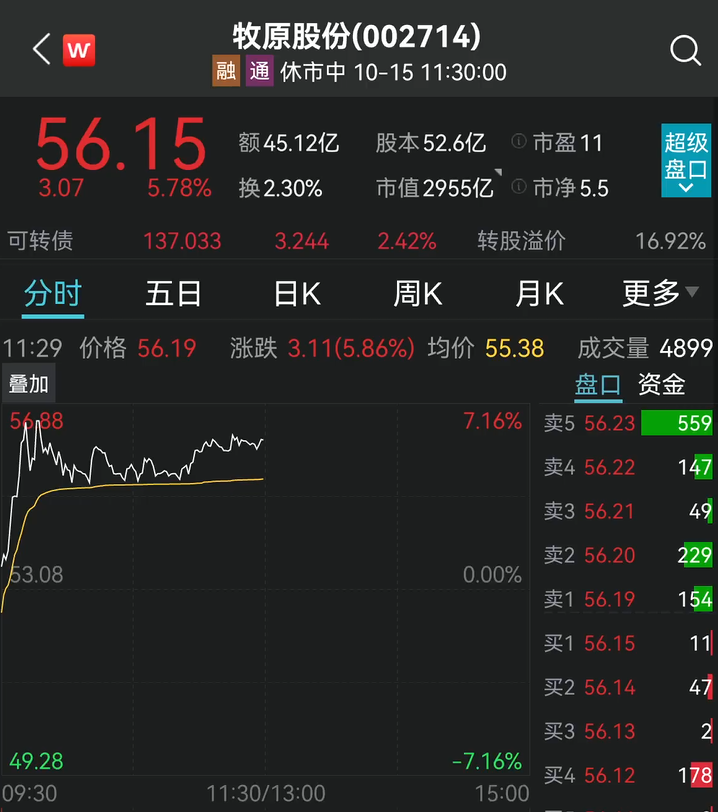The image size is (718, 812).
Task: Expand the 超级盘口 panel
Action: (x=686, y=160)
